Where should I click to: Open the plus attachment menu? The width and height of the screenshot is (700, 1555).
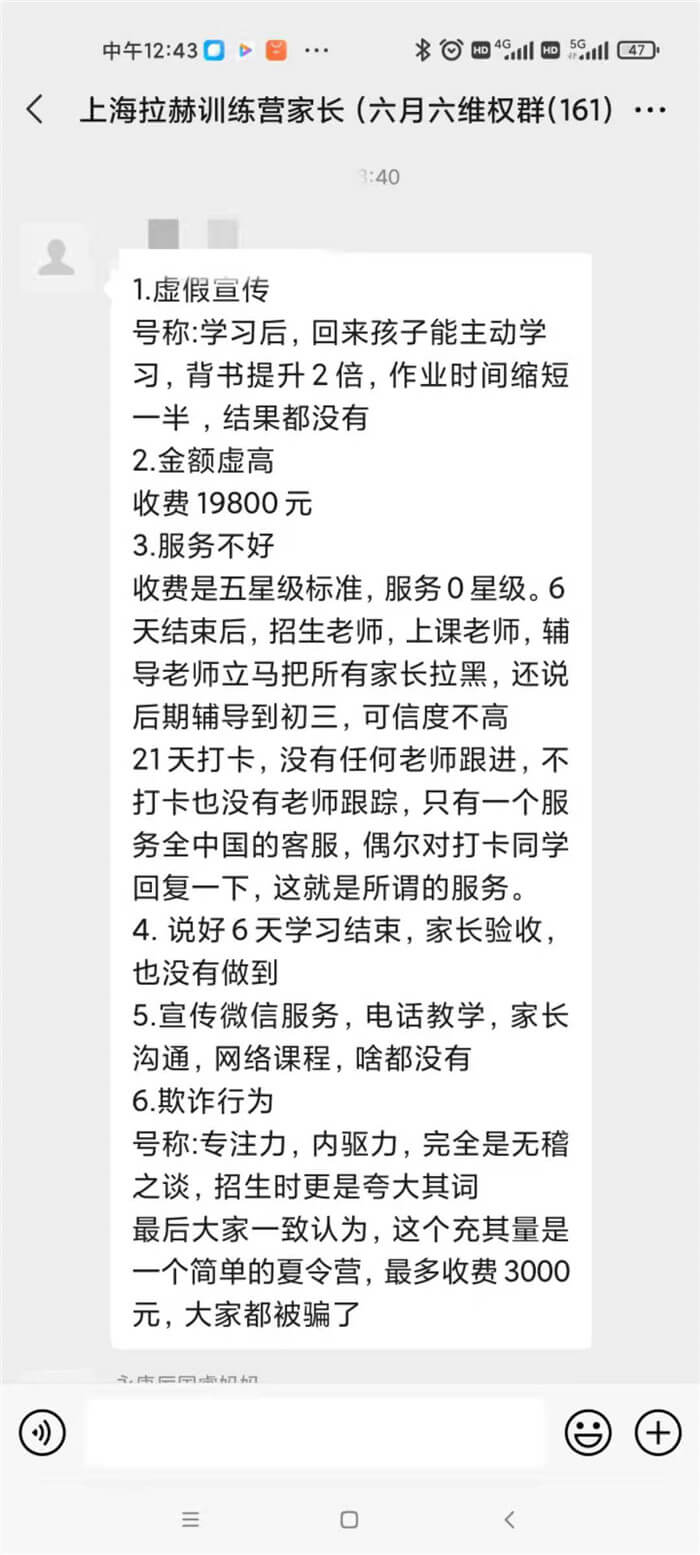click(x=658, y=1433)
